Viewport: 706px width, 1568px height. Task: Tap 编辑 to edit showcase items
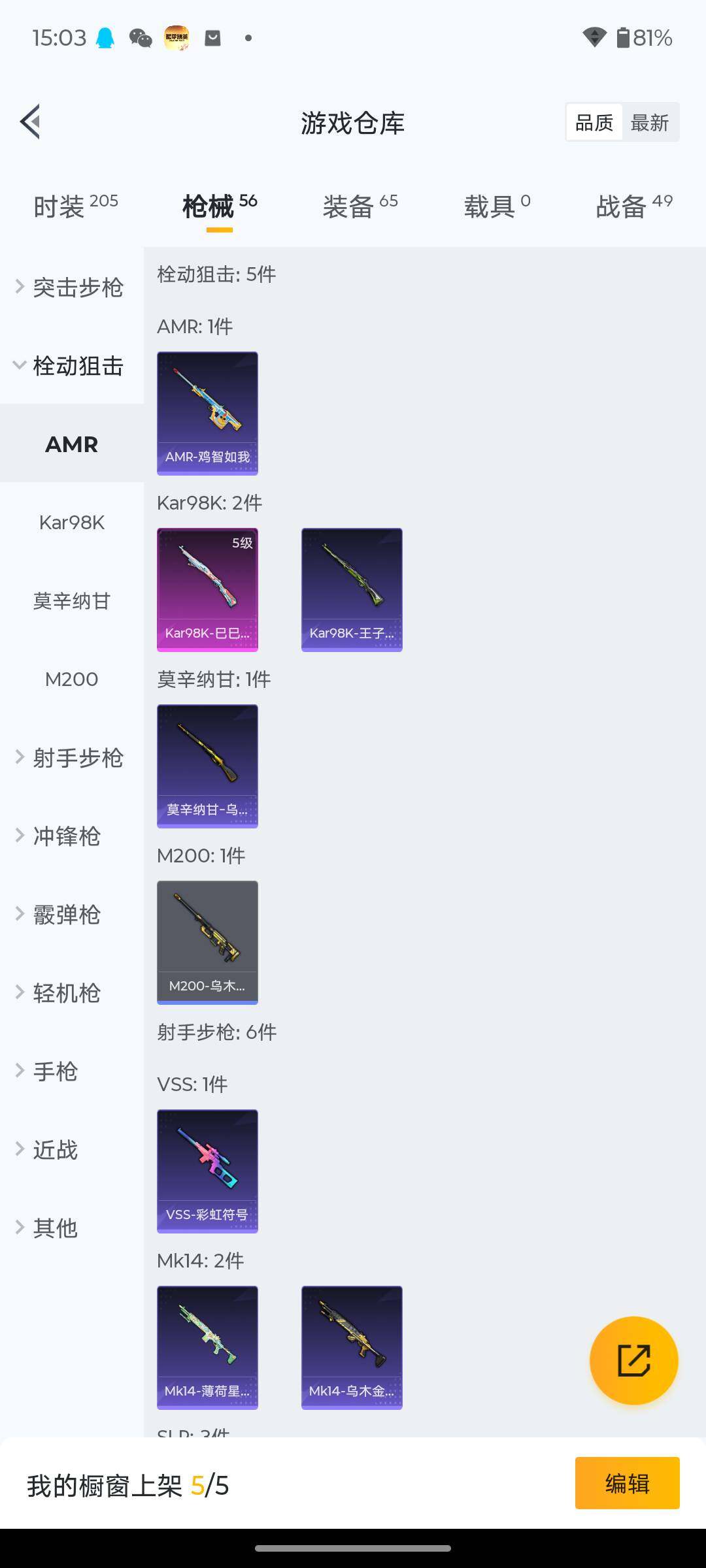point(627,1483)
